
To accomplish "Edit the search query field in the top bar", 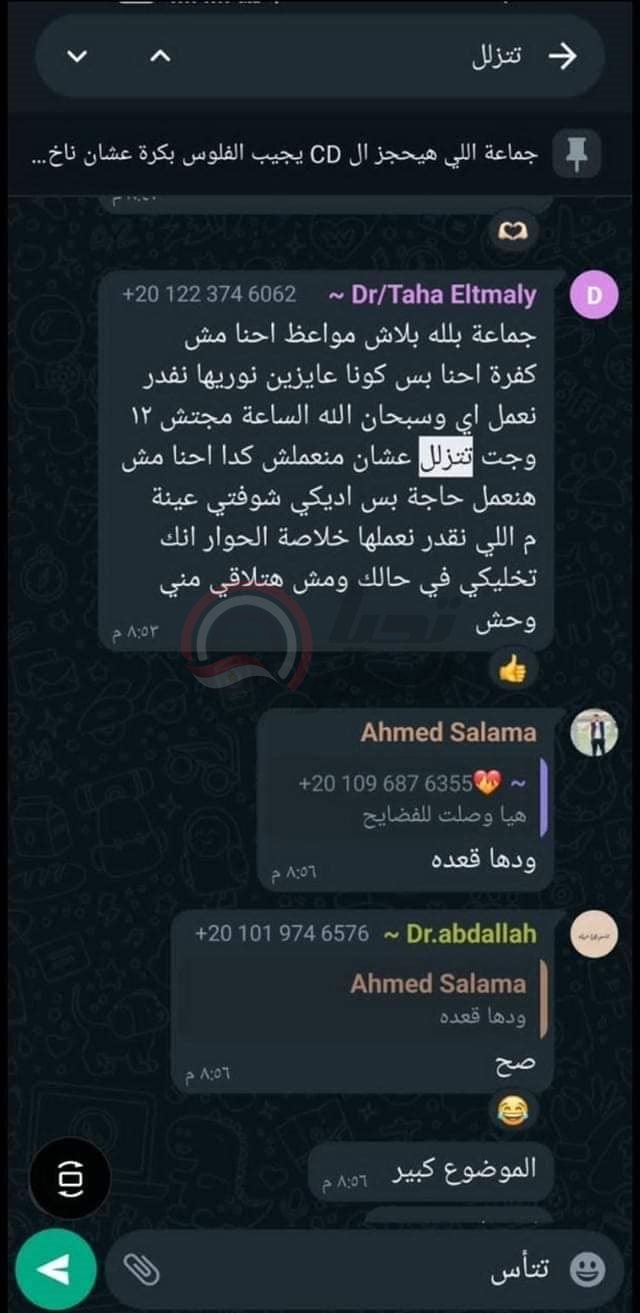I will 400,56.
